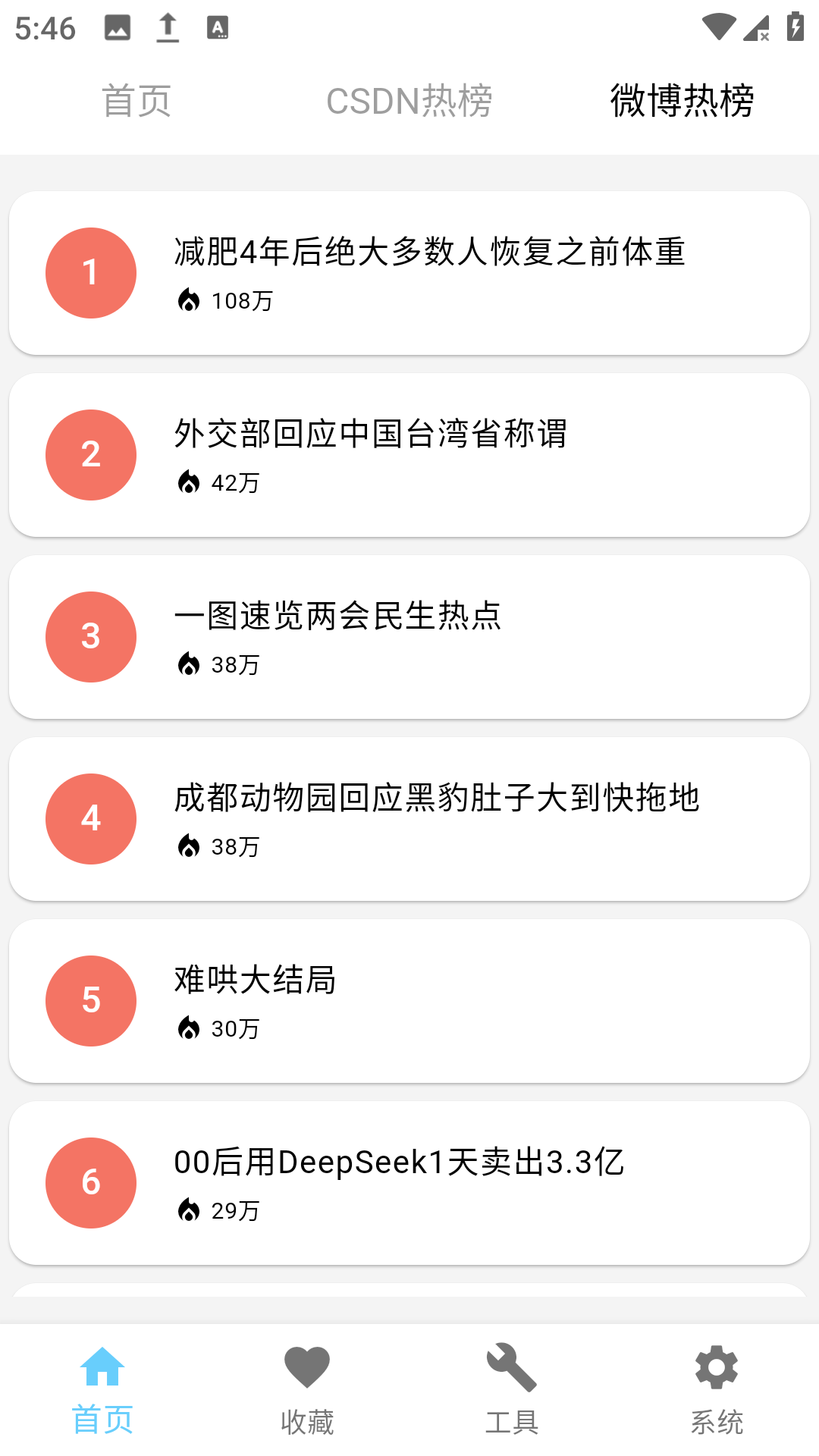Click the flame icon next to 29万
The width and height of the screenshot is (819, 1456).
[188, 1210]
